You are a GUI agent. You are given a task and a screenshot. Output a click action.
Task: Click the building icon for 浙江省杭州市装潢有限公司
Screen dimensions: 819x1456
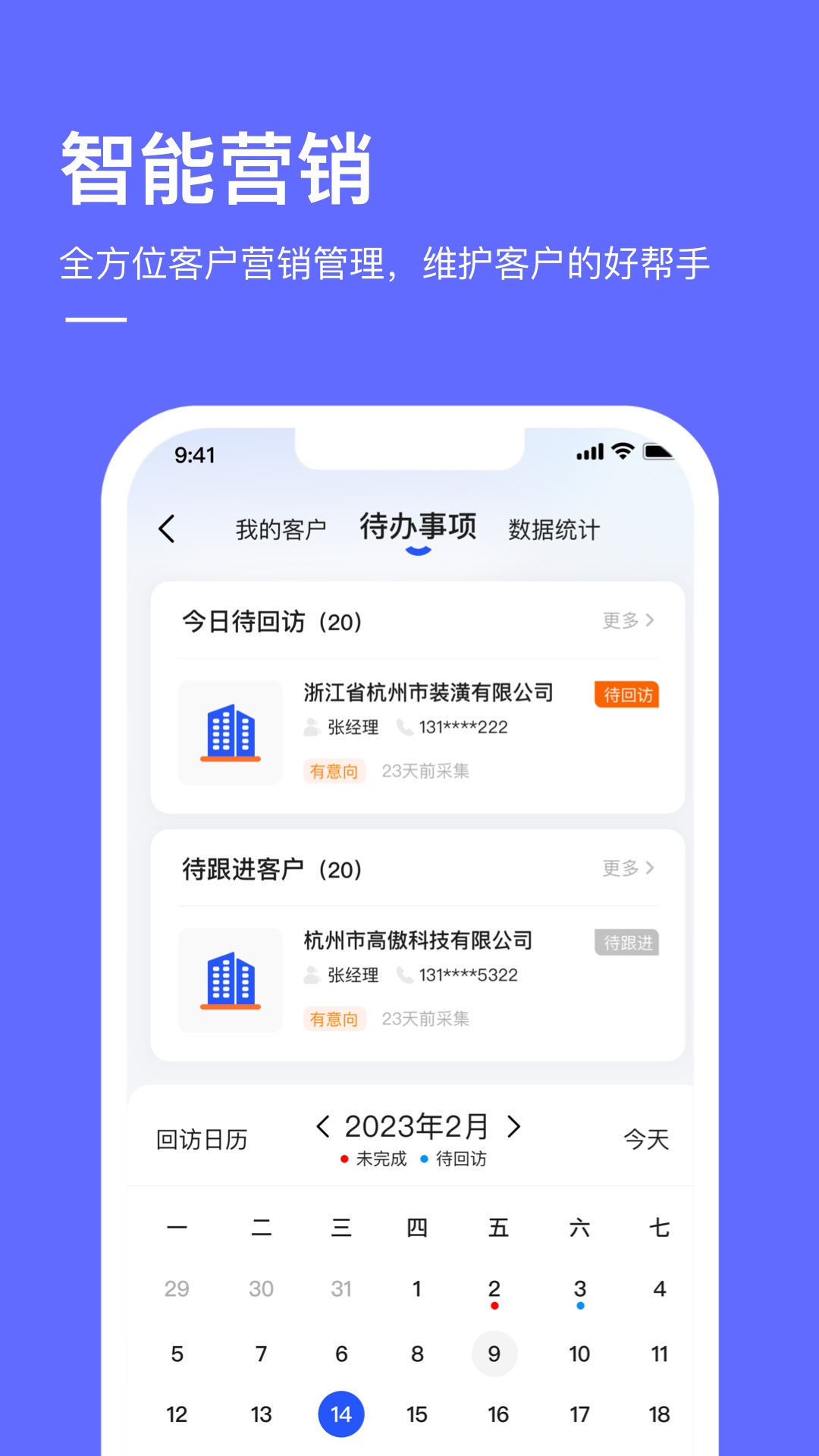coord(231,733)
